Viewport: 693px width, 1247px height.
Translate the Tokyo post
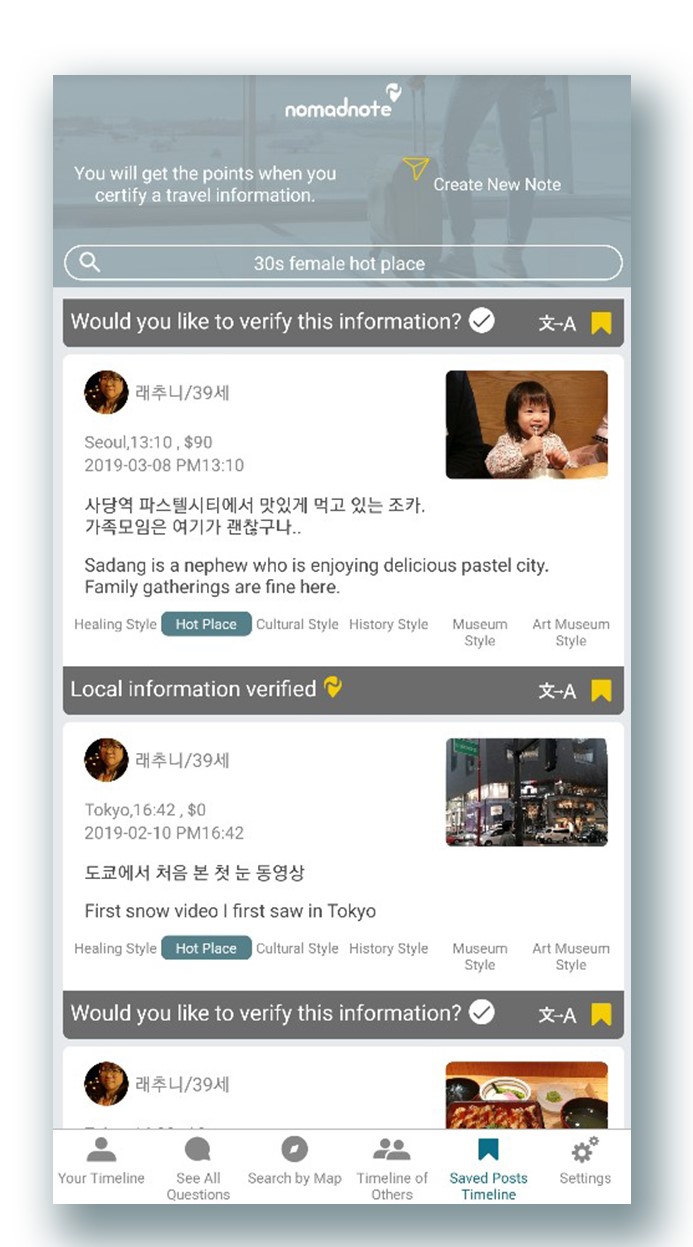(x=557, y=691)
